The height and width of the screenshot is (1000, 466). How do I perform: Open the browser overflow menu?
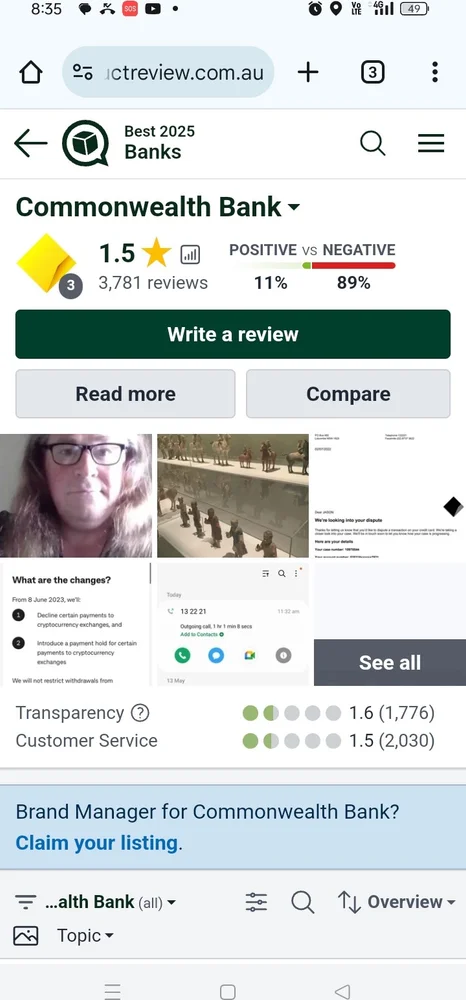pyautogui.click(x=435, y=72)
